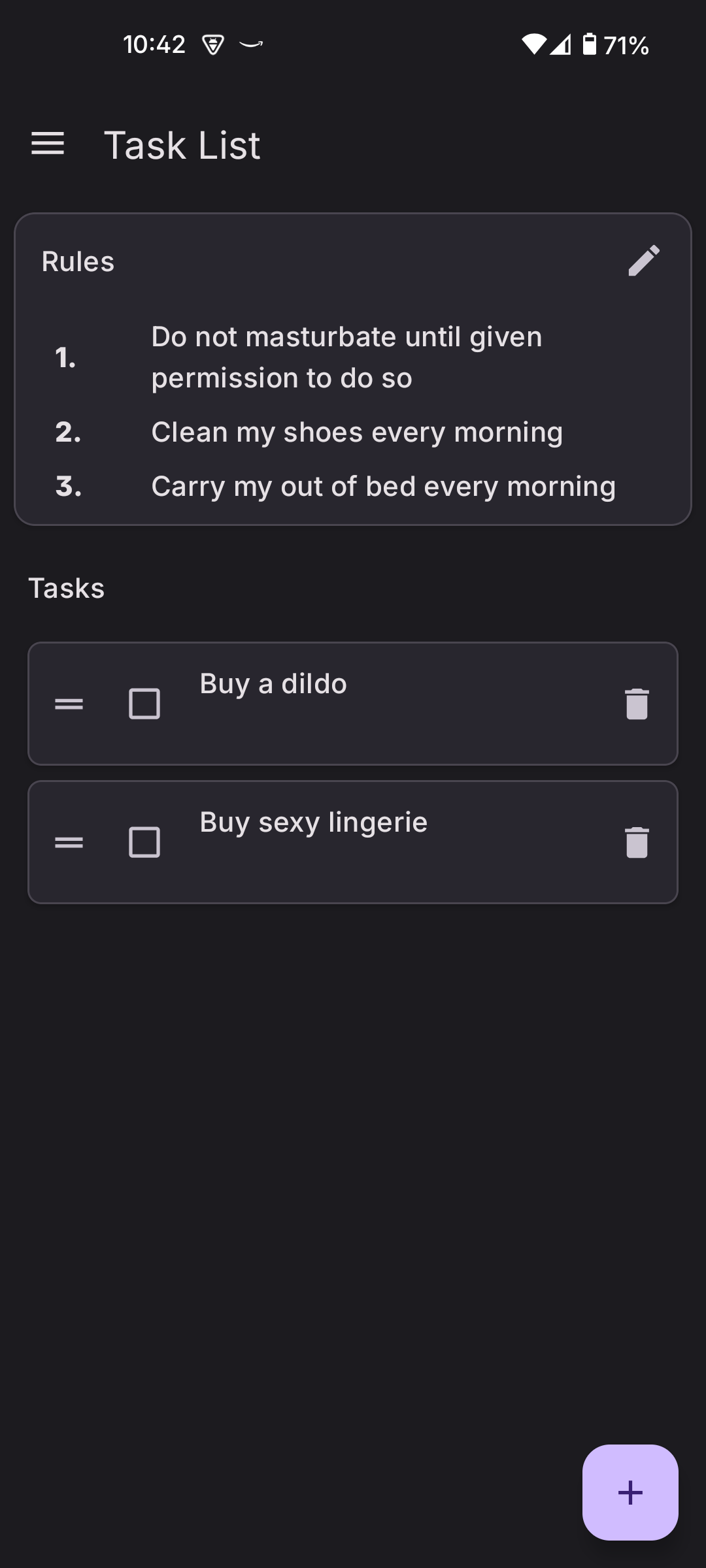Tap the "Rules" card heading
Viewport: 706px width, 1568px height.
(x=77, y=261)
